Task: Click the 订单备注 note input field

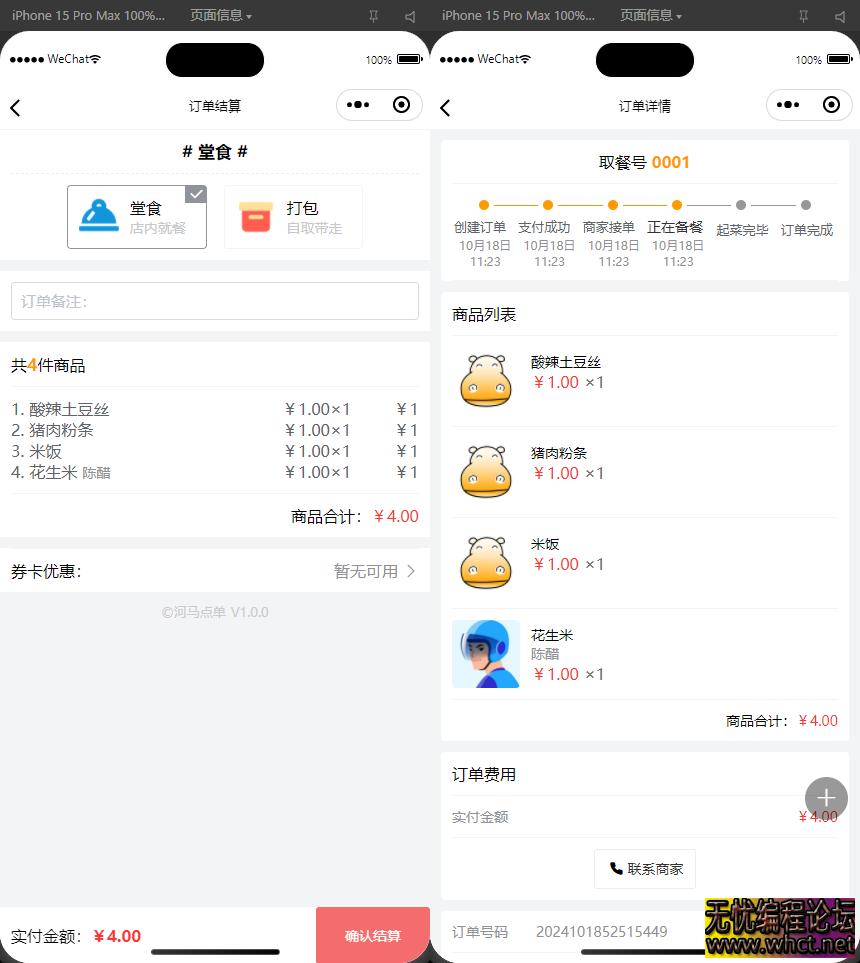Action: point(214,300)
